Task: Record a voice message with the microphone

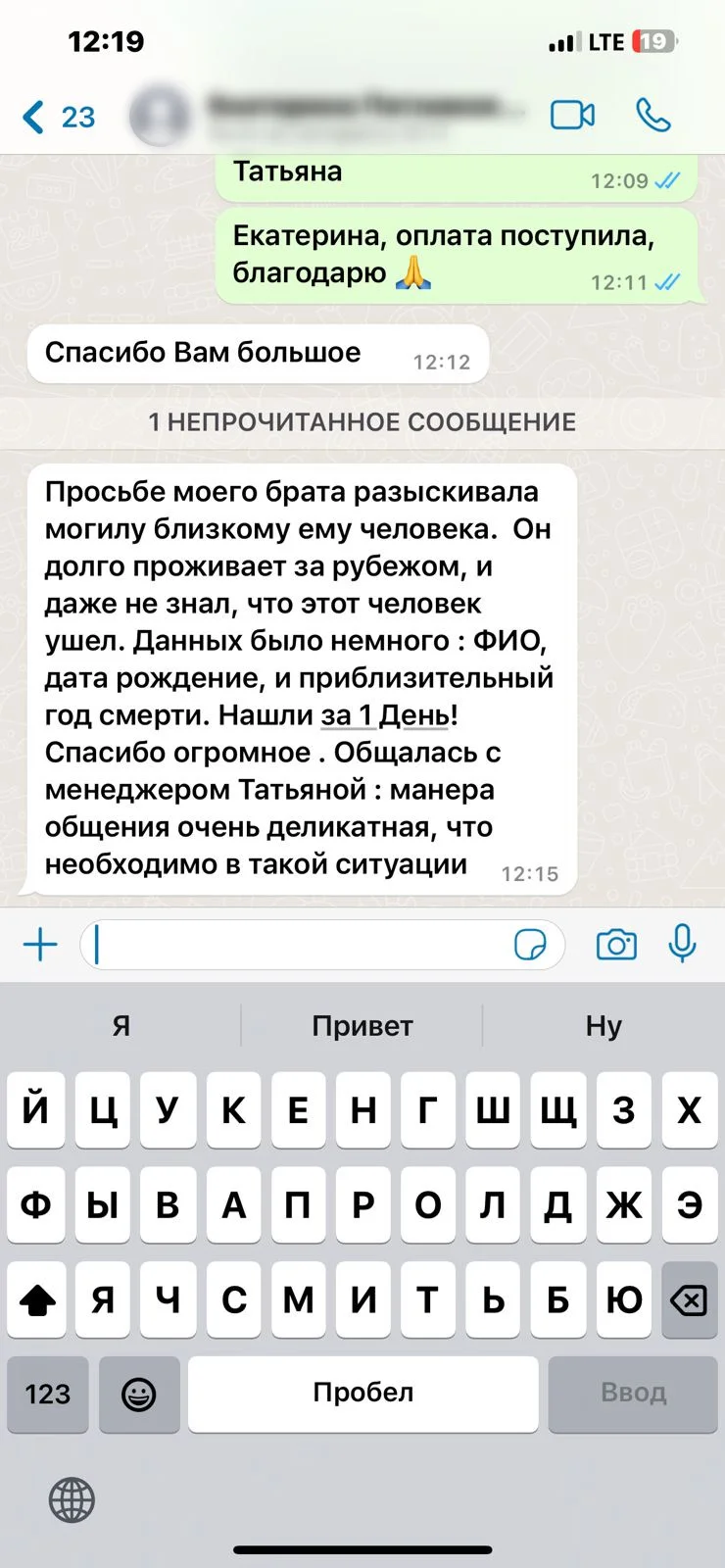Action: (x=682, y=944)
